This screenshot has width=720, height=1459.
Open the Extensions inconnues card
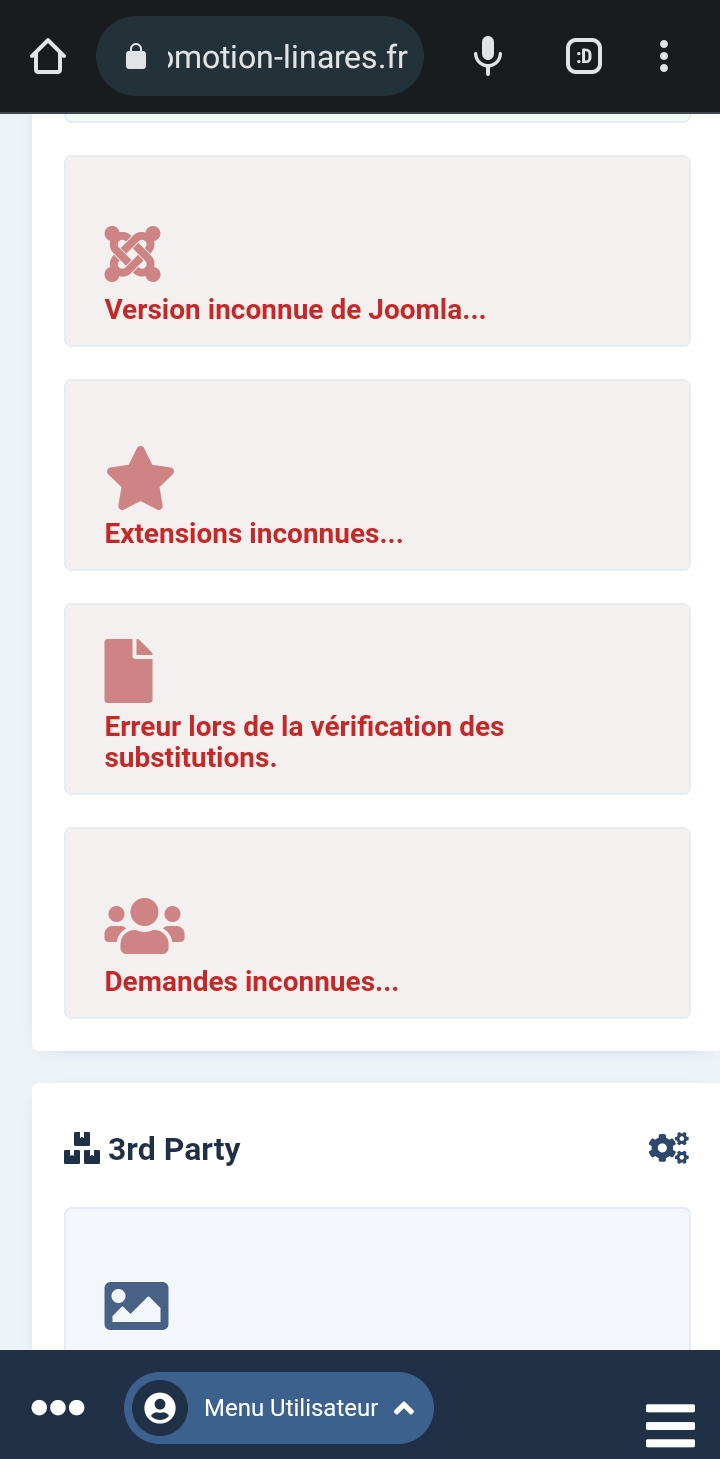point(377,475)
